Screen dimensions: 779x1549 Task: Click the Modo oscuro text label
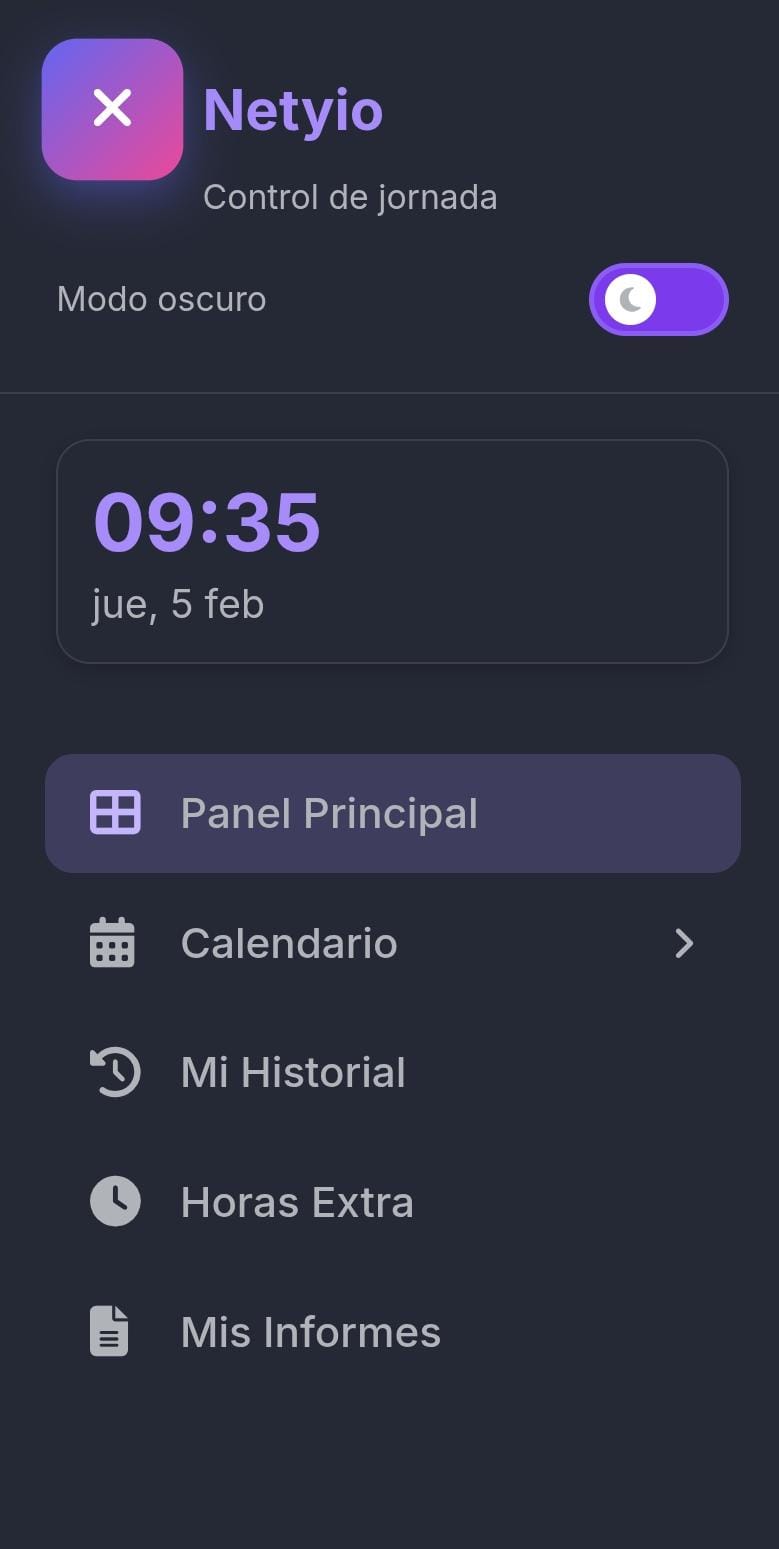point(161,299)
